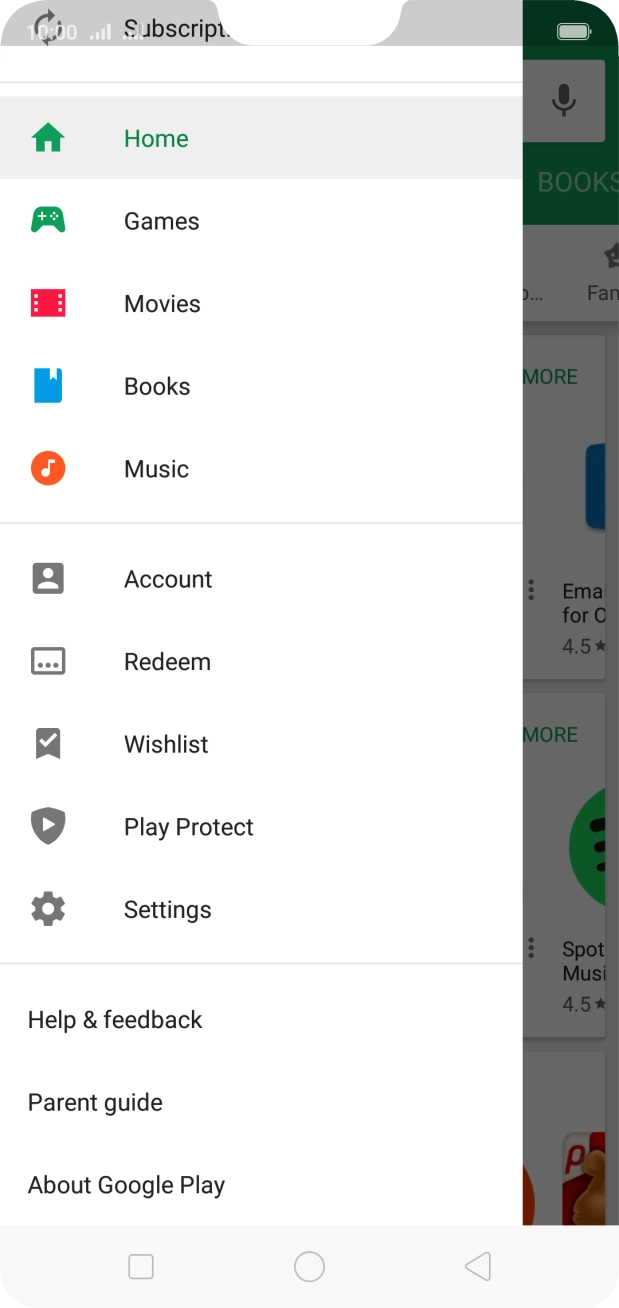Open Play Store Settings
The image size is (619, 1308).
(167, 910)
